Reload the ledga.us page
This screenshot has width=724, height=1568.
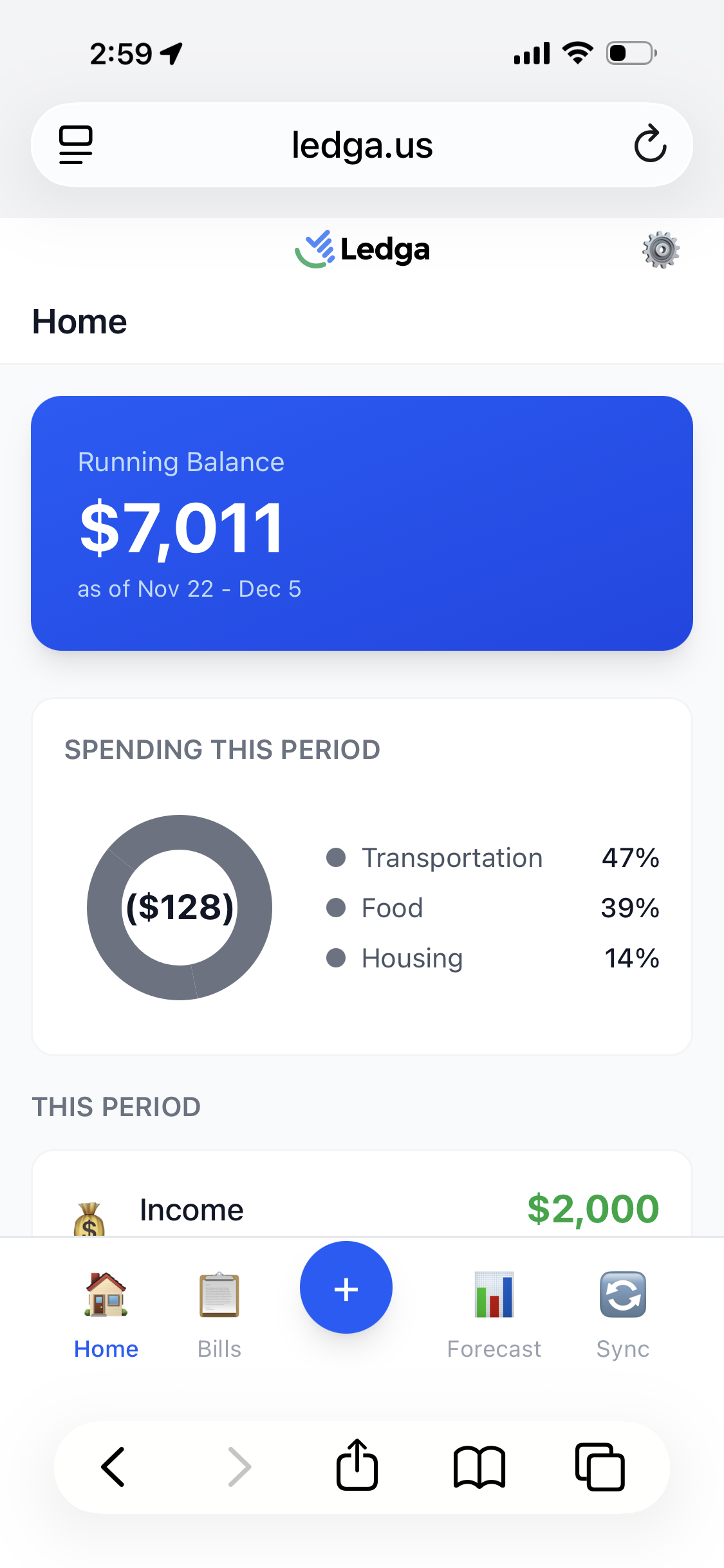coord(650,144)
